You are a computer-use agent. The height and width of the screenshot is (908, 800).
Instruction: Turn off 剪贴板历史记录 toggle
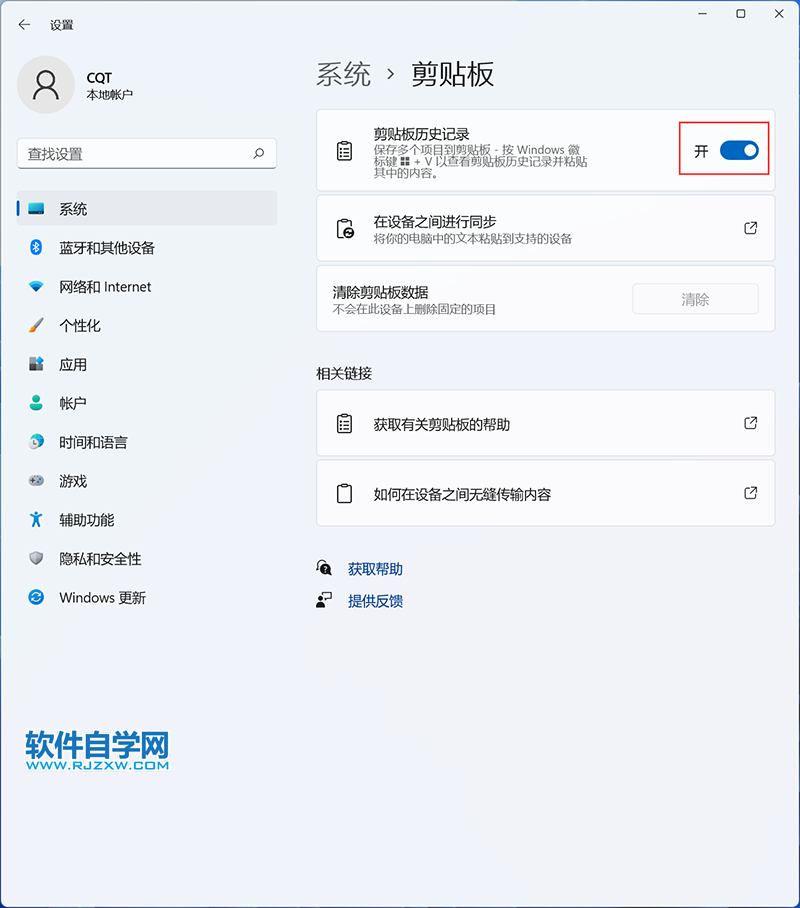coord(739,150)
